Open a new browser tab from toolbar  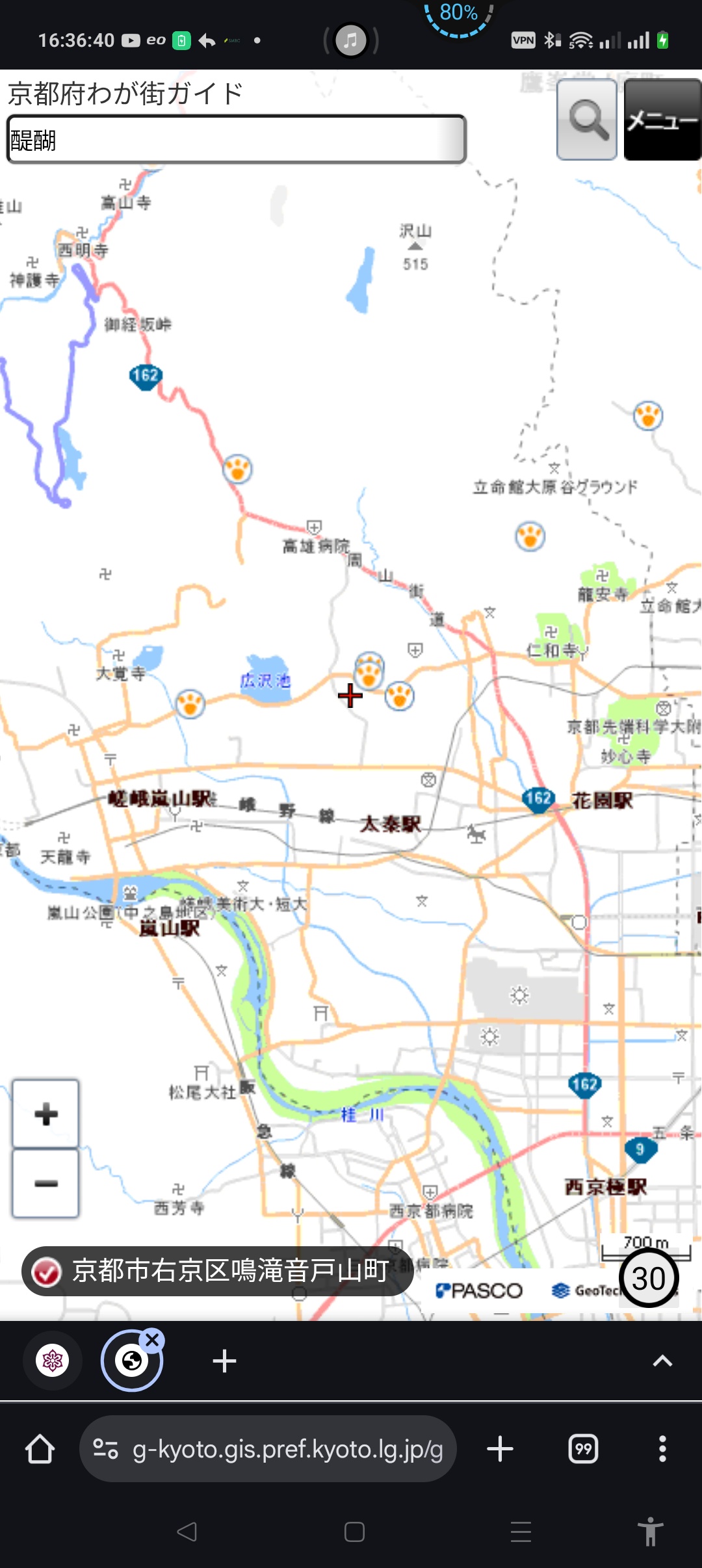pos(500,1449)
